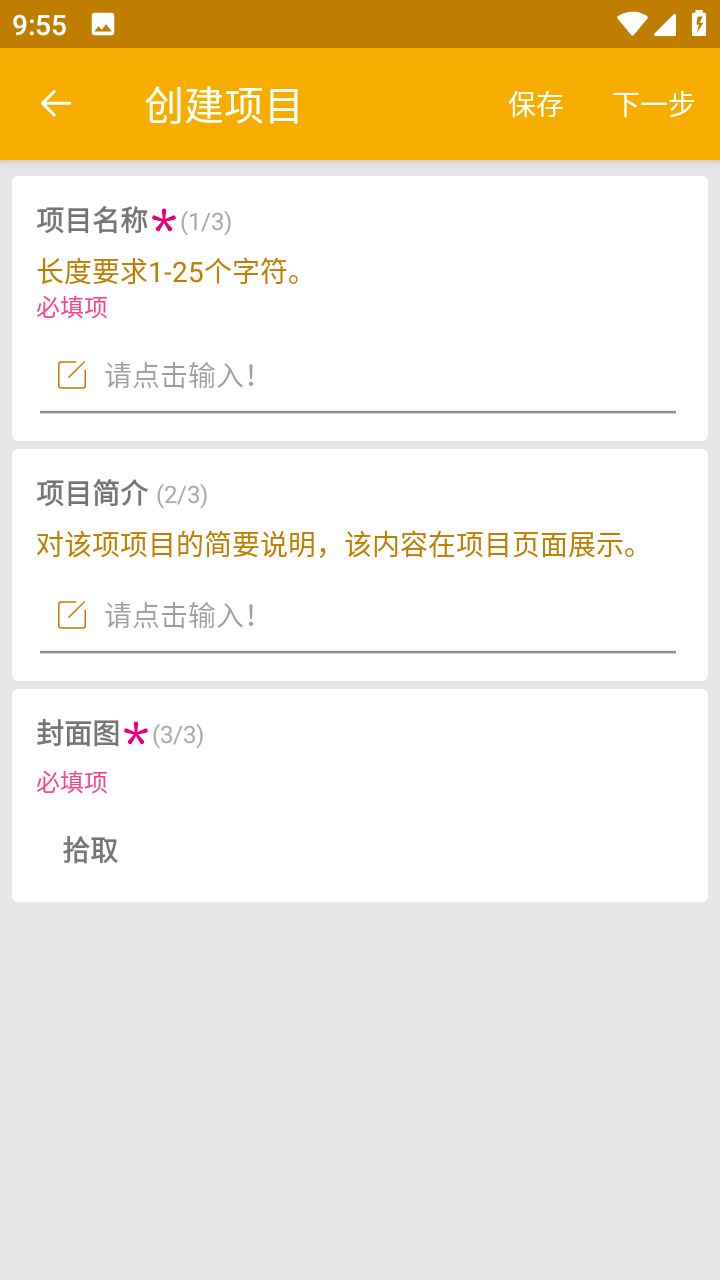The image size is (720, 1280).
Task: Tap 拾取 to pick a cover image
Action: 90,850
